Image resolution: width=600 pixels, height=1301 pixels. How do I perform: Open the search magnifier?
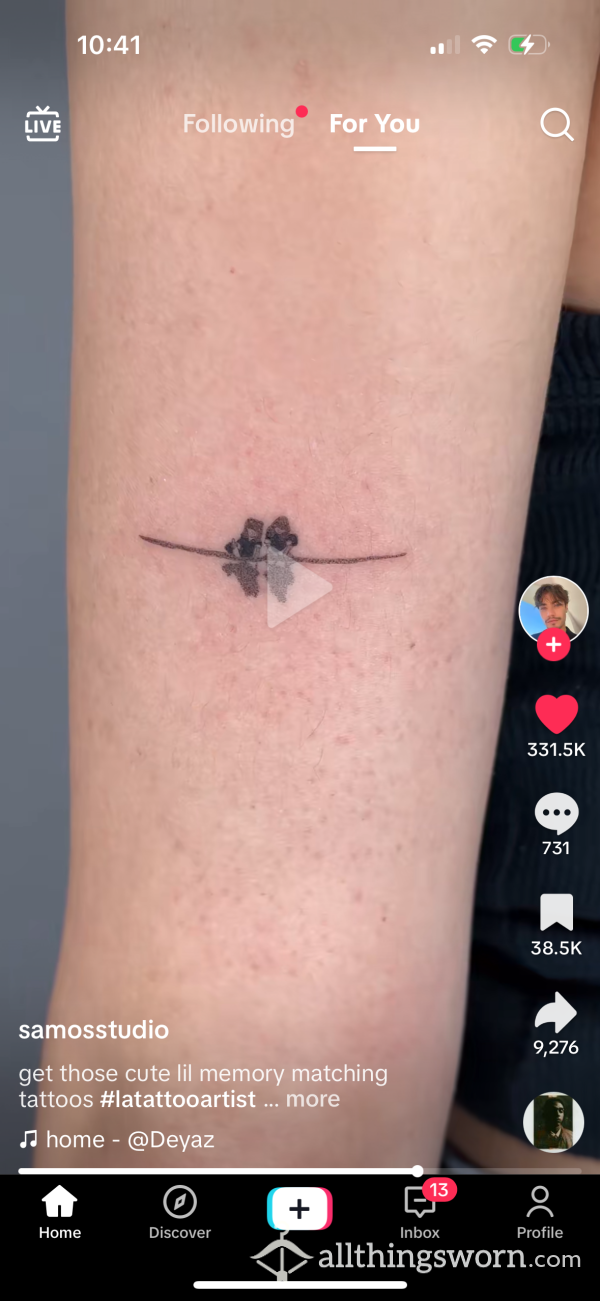pyautogui.click(x=556, y=125)
